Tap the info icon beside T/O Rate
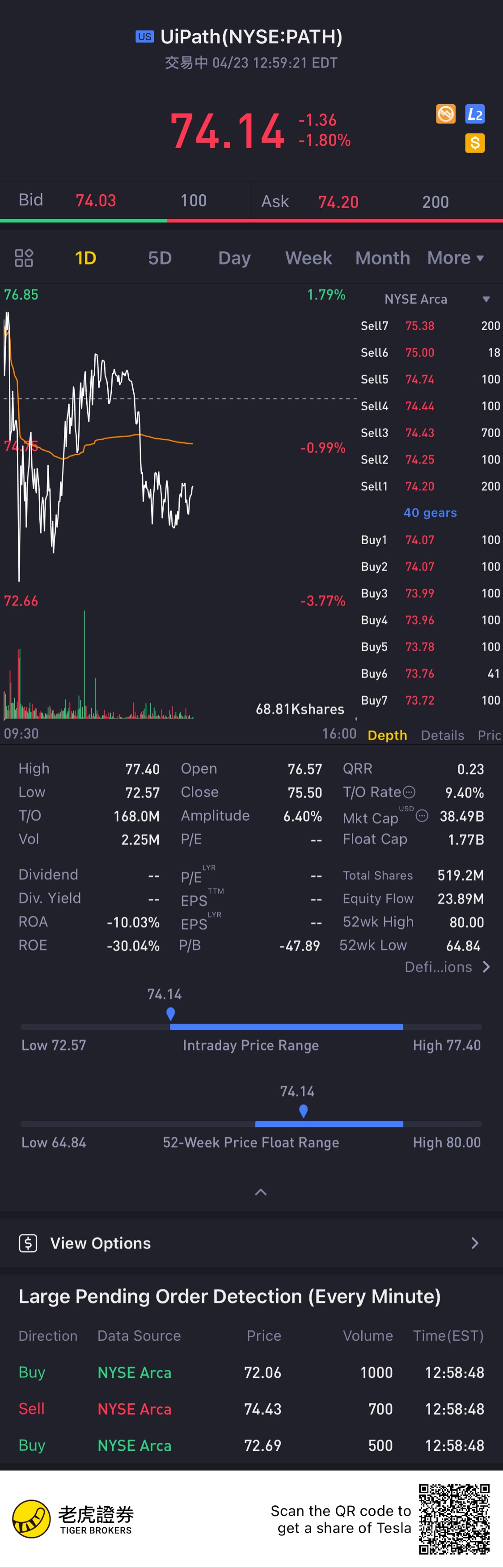 (410, 793)
